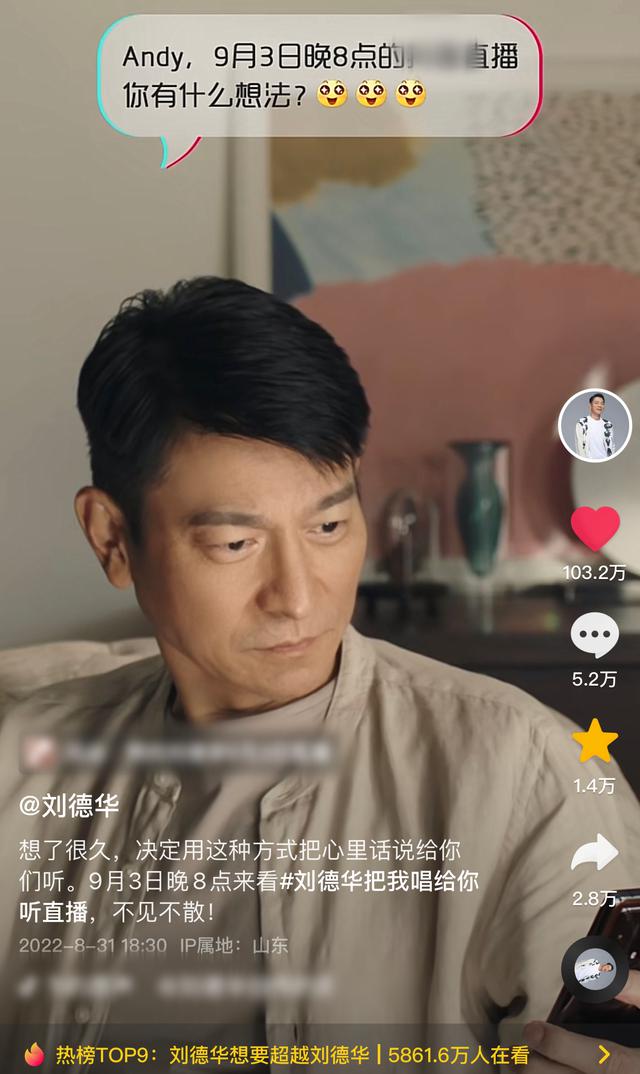Open the comments section
The image size is (640, 1074).
click(595, 635)
